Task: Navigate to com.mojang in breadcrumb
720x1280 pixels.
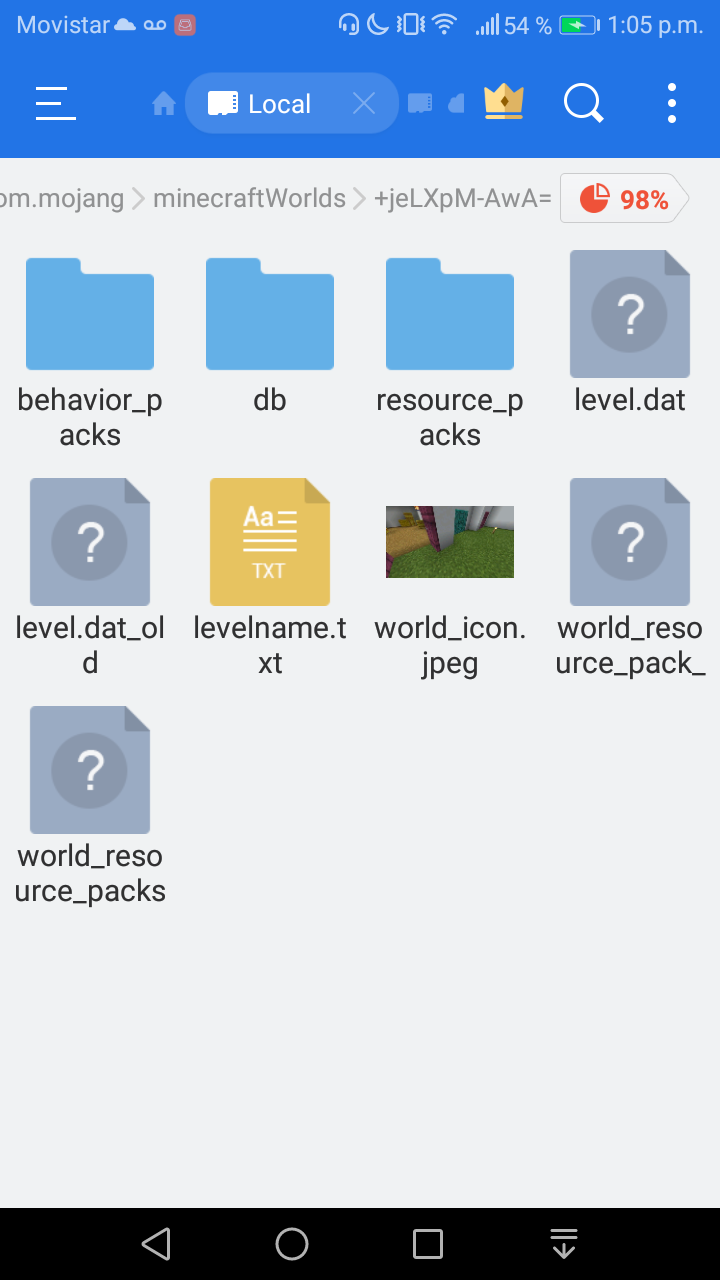Action: tap(62, 198)
